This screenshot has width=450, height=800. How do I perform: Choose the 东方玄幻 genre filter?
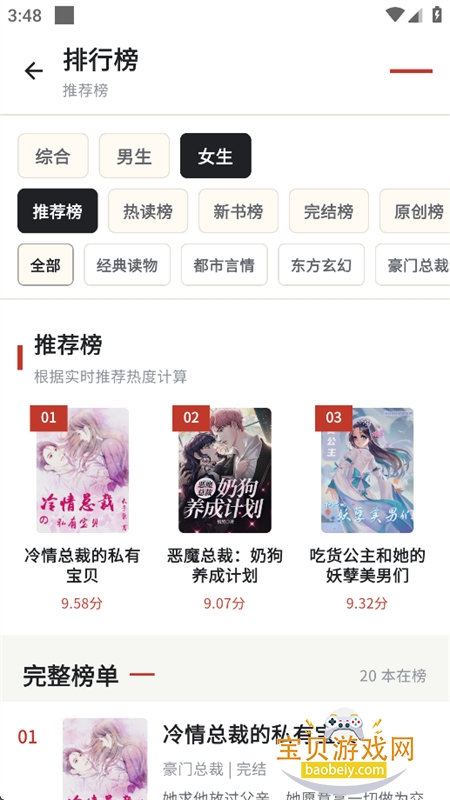pyautogui.click(x=321, y=265)
